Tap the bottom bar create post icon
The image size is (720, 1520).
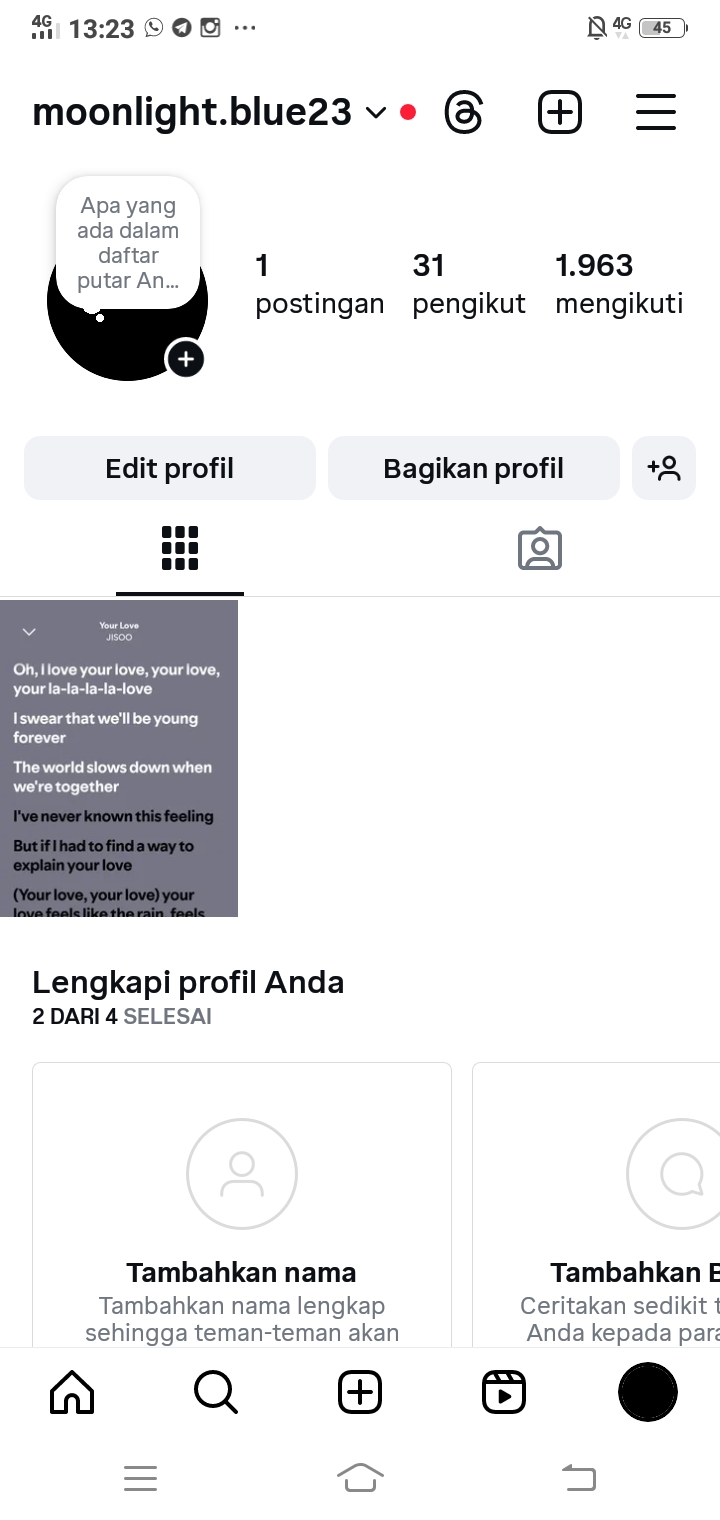(360, 1392)
